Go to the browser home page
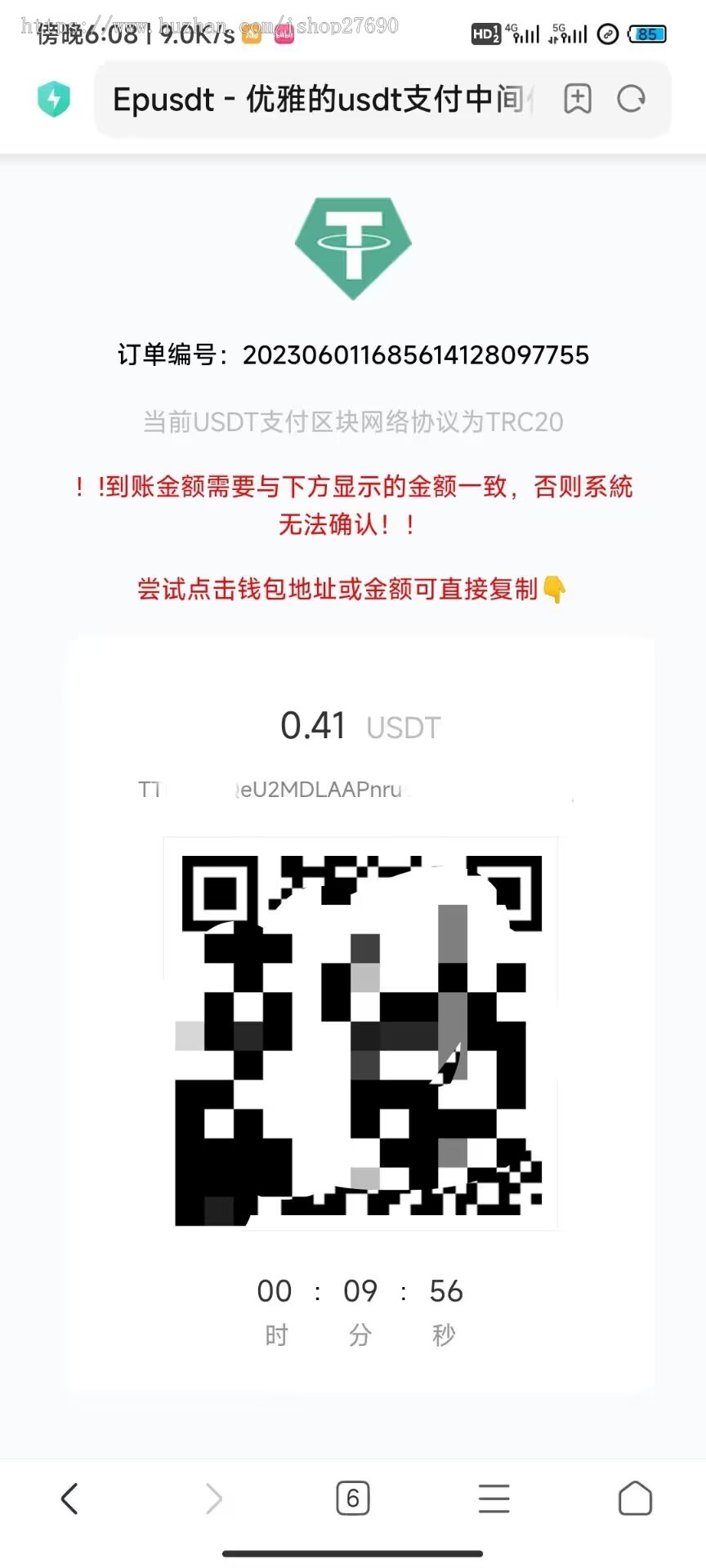 click(635, 1499)
